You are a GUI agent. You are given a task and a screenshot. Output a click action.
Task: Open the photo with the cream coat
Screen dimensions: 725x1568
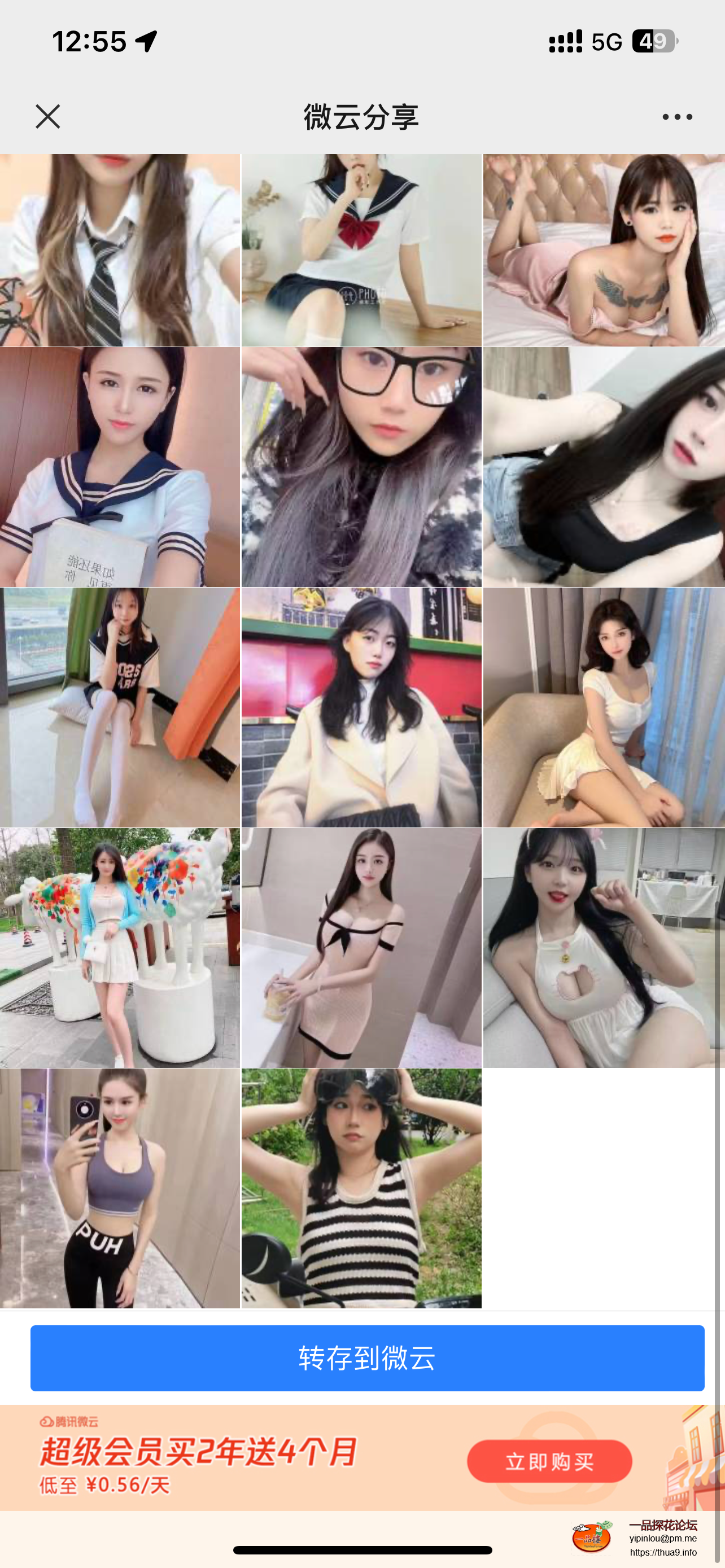361,707
